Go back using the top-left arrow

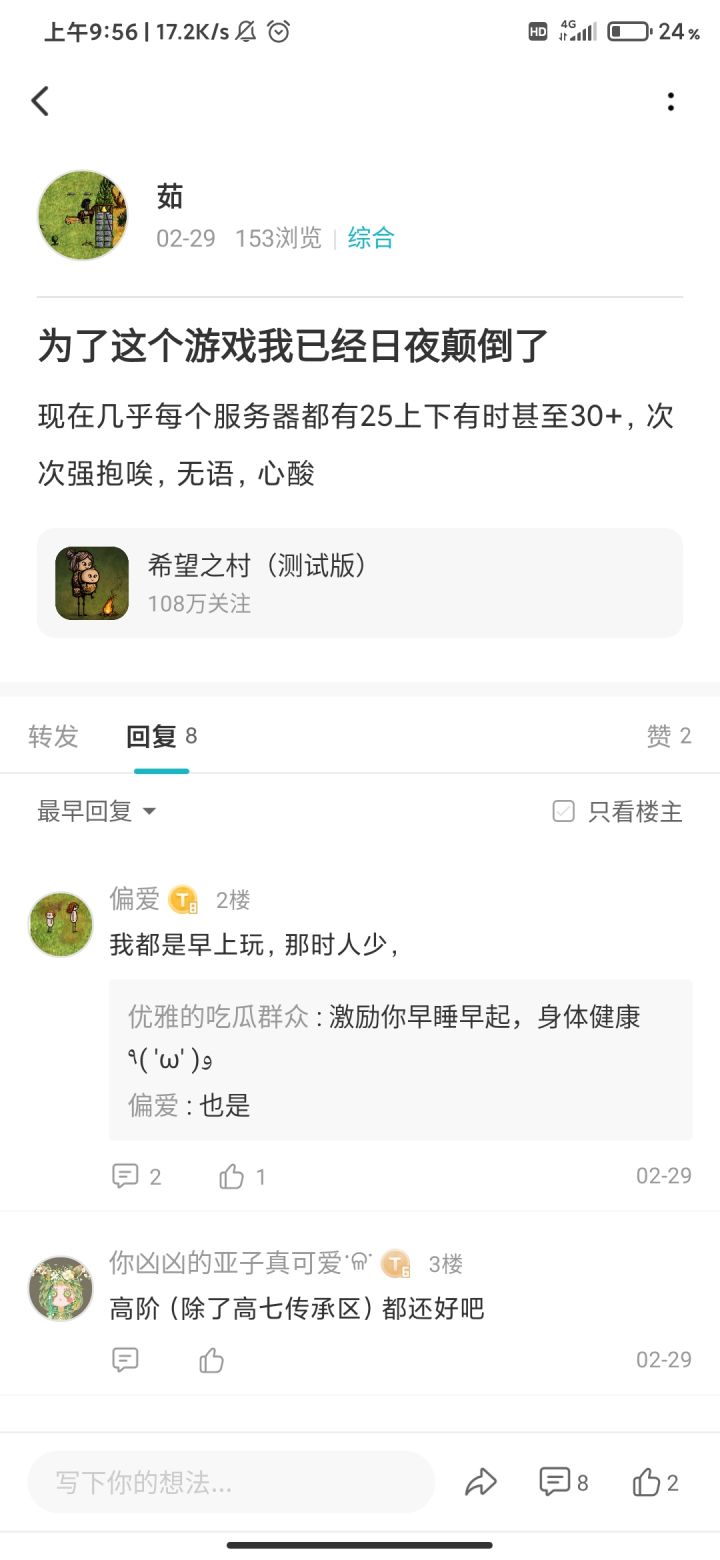click(x=40, y=101)
